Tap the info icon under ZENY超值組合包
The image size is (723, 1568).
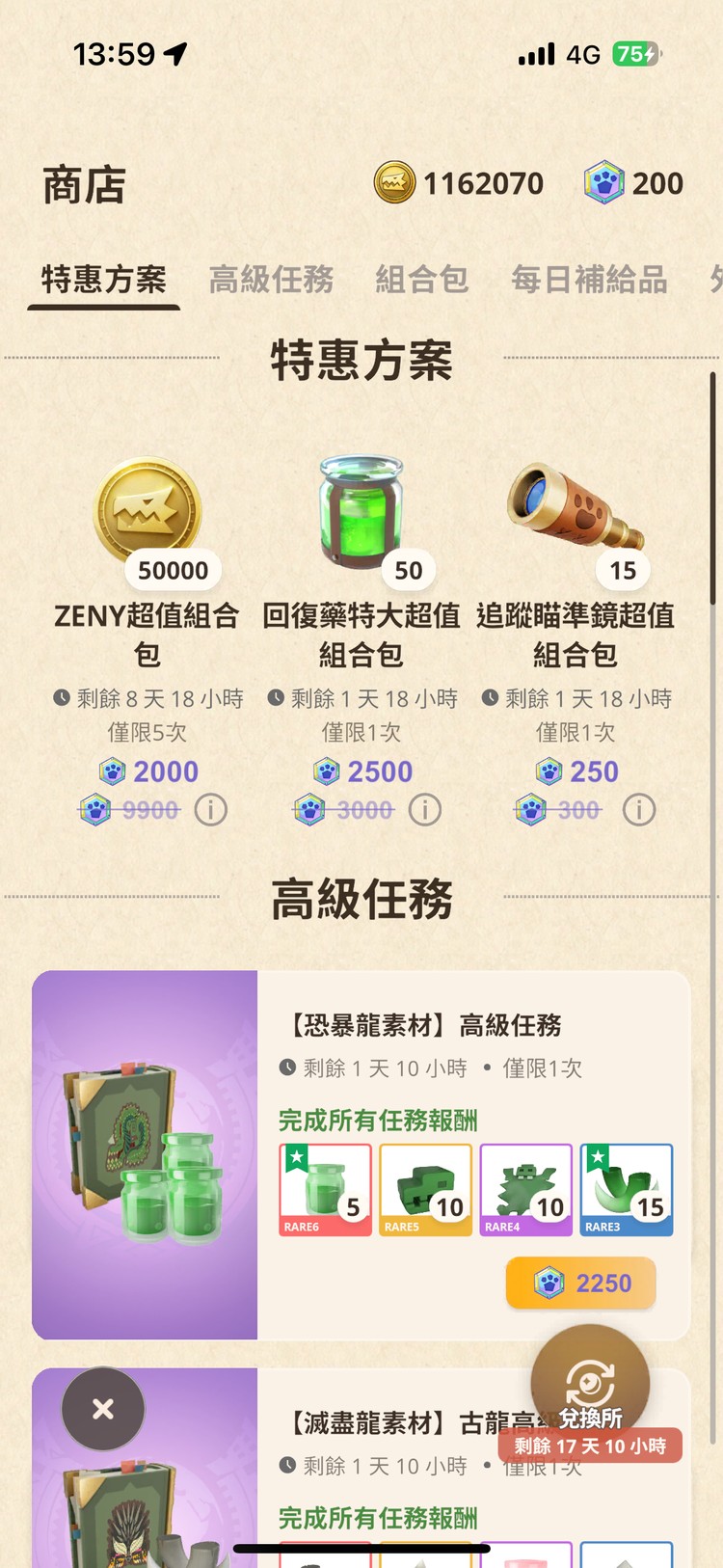(211, 810)
